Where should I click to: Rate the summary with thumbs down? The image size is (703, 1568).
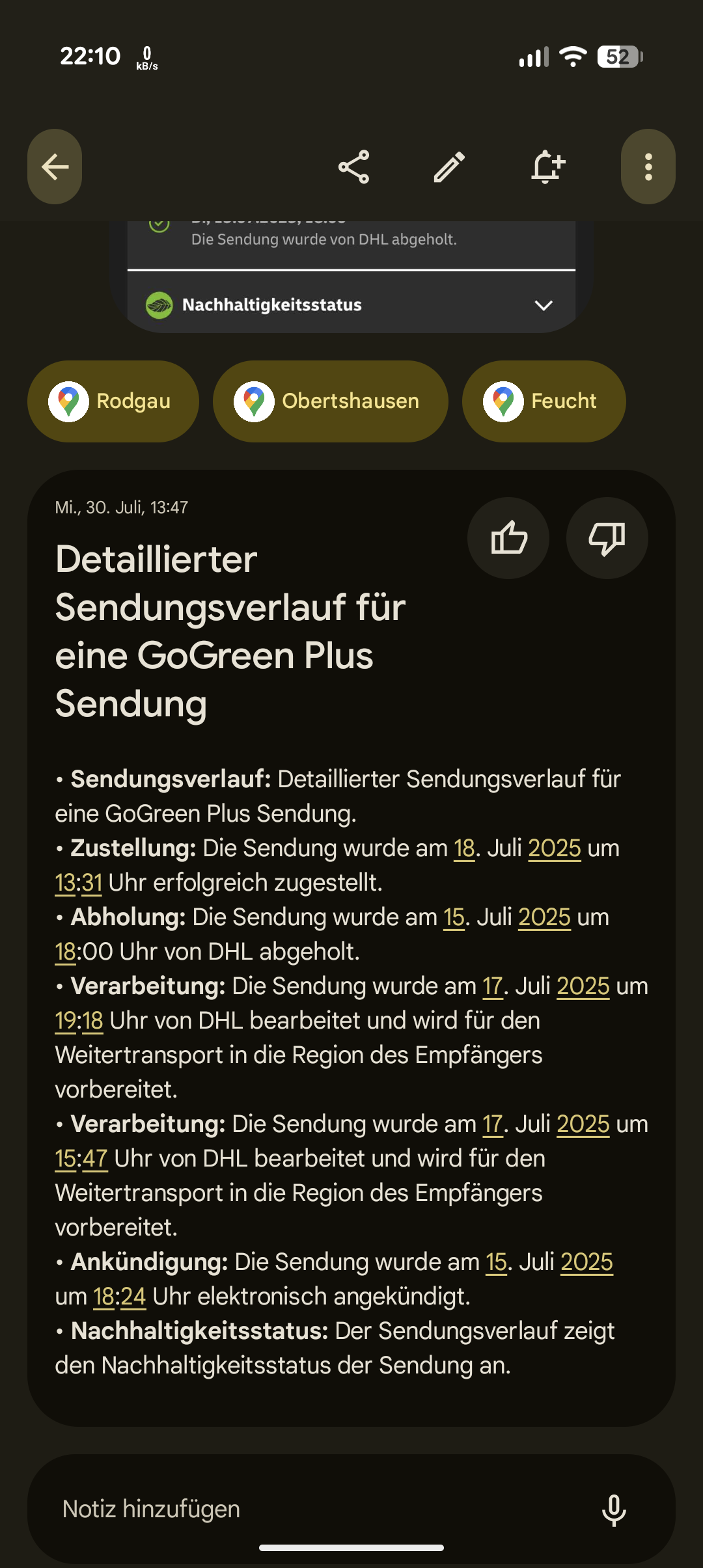607,538
